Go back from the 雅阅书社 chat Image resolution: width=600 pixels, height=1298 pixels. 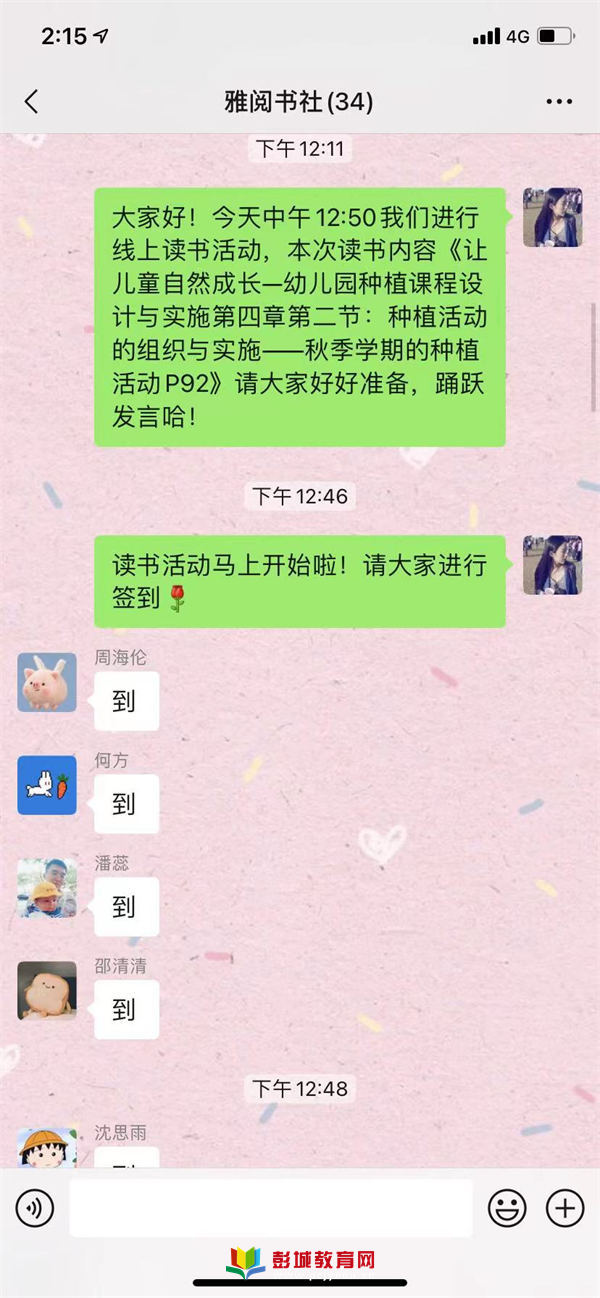(x=31, y=101)
